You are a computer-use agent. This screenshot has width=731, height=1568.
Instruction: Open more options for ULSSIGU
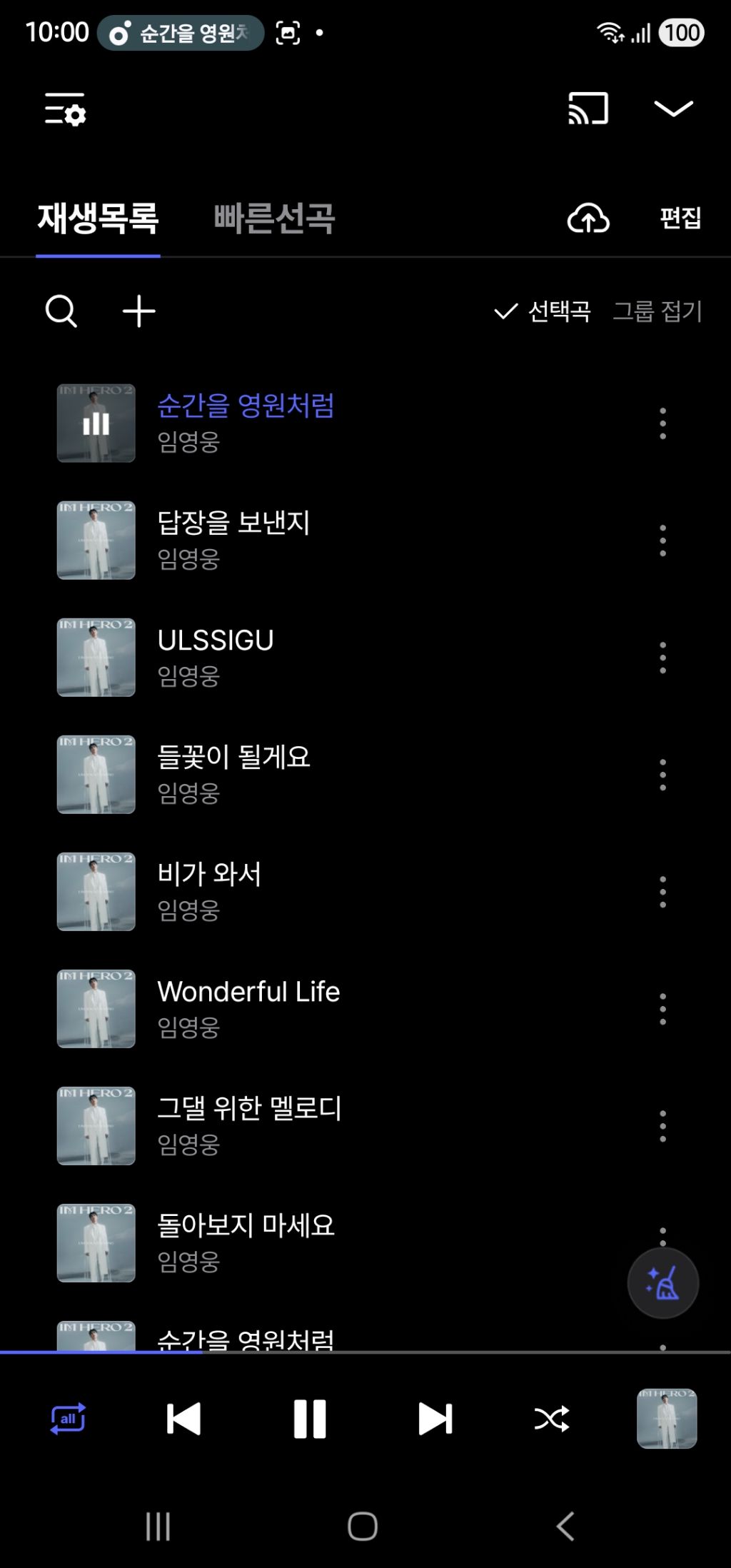pyautogui.click(x=662, y=658)
